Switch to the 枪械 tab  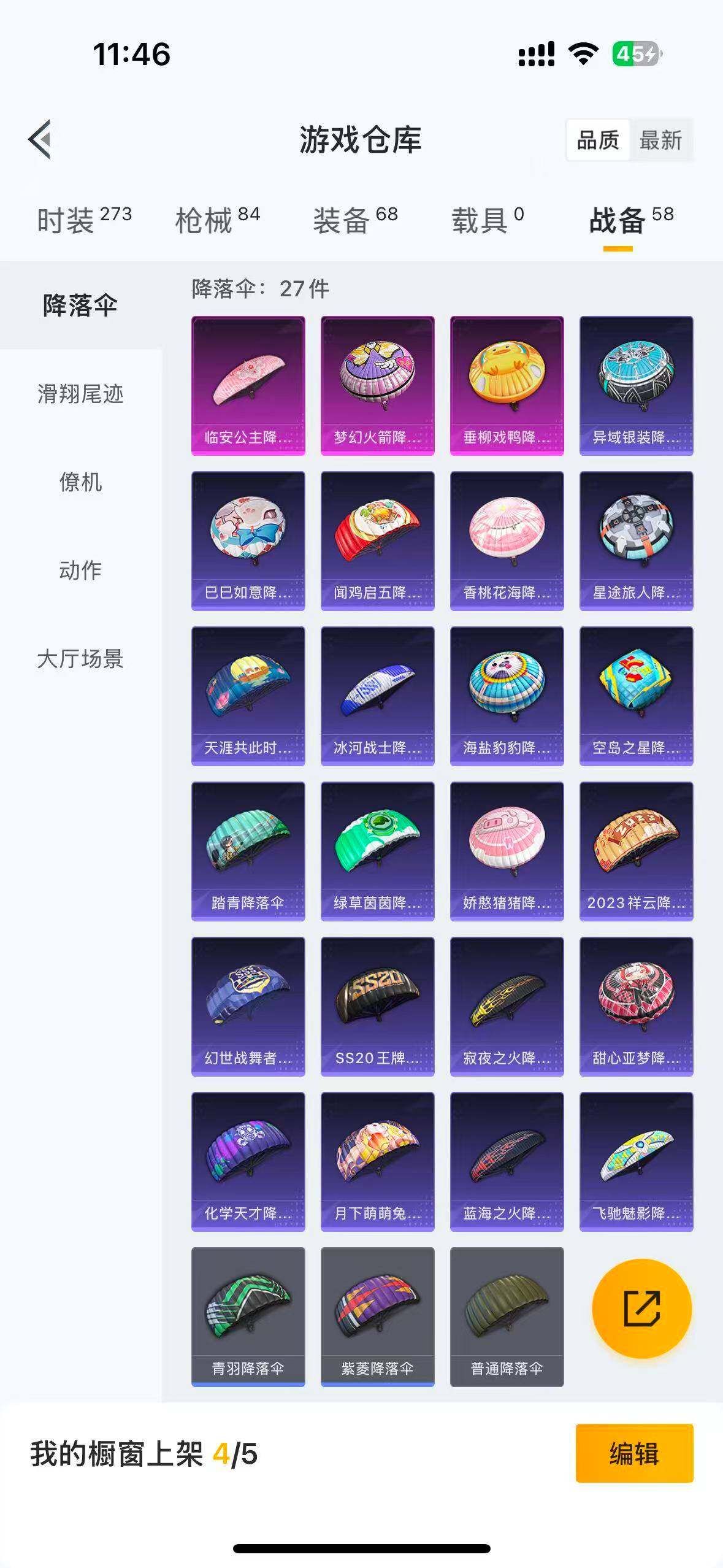point(217,220)
